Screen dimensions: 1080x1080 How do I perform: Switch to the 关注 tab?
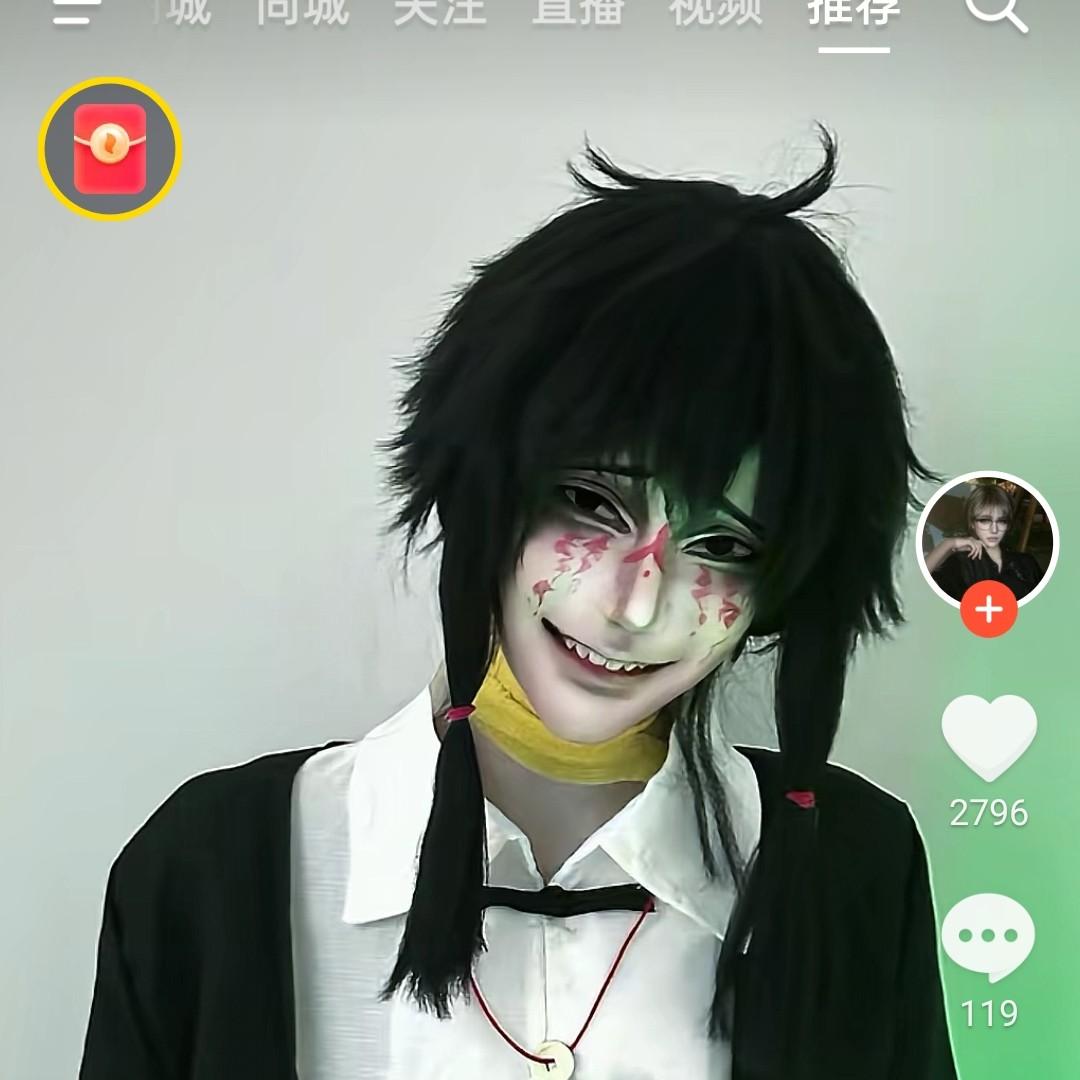click(x=439, y=10)
